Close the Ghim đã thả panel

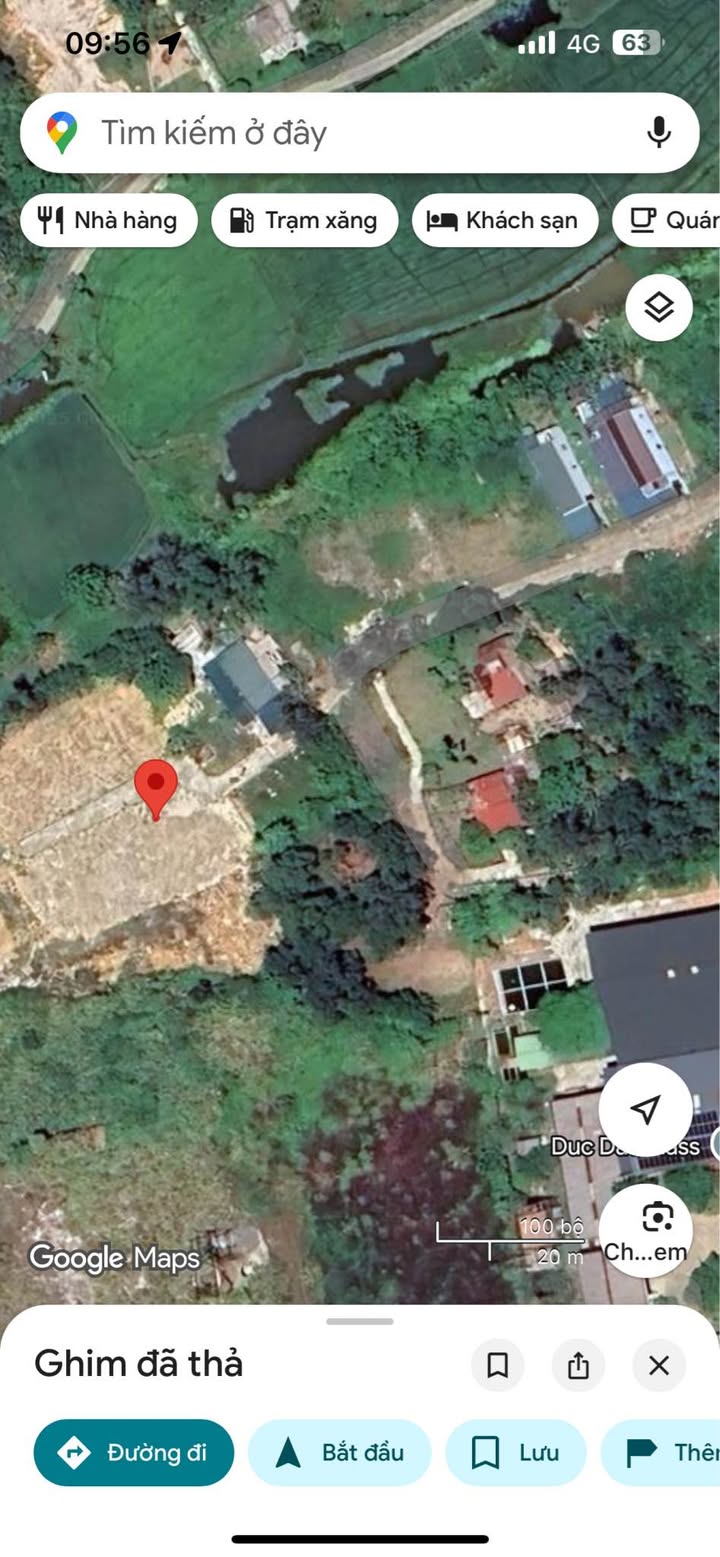click(x=659, y=1365)
